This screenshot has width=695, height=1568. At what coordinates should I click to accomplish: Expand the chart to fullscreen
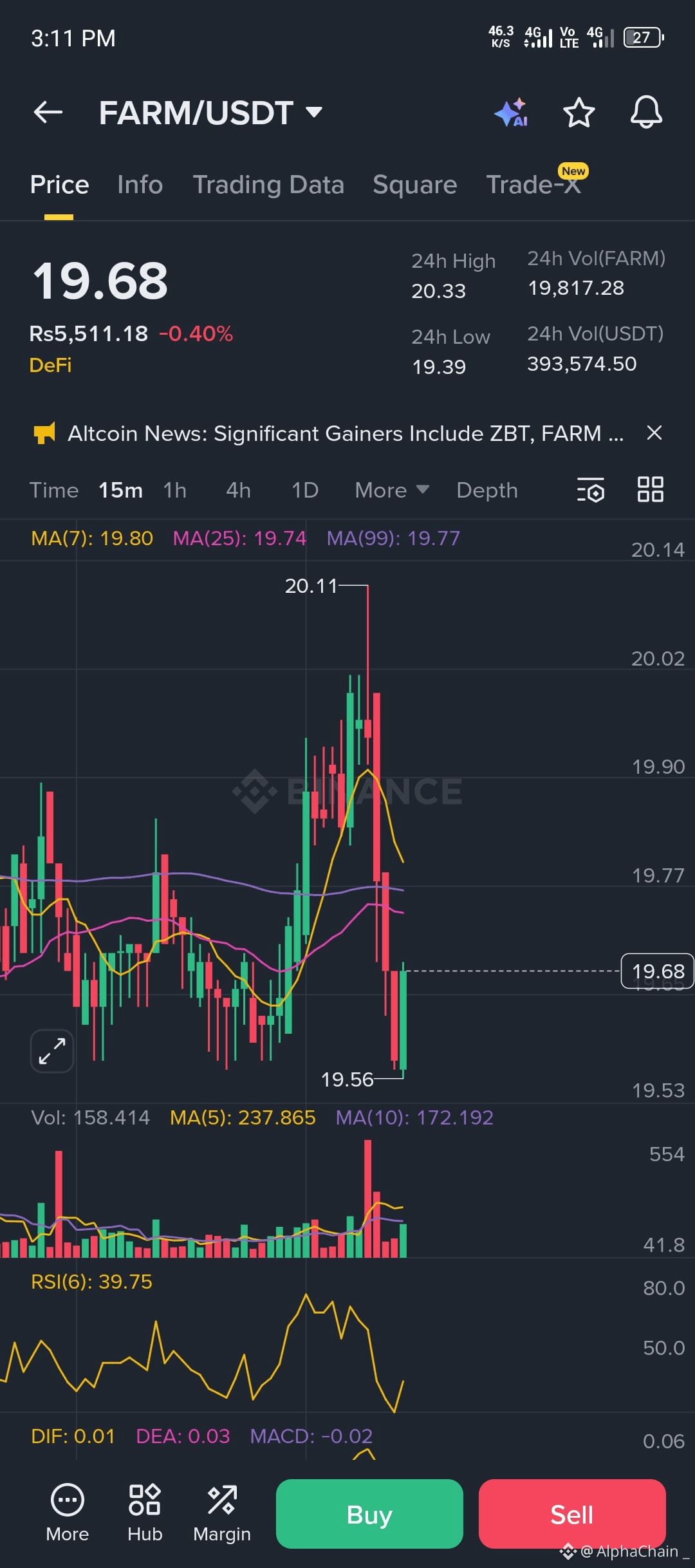click(51, 1050)
